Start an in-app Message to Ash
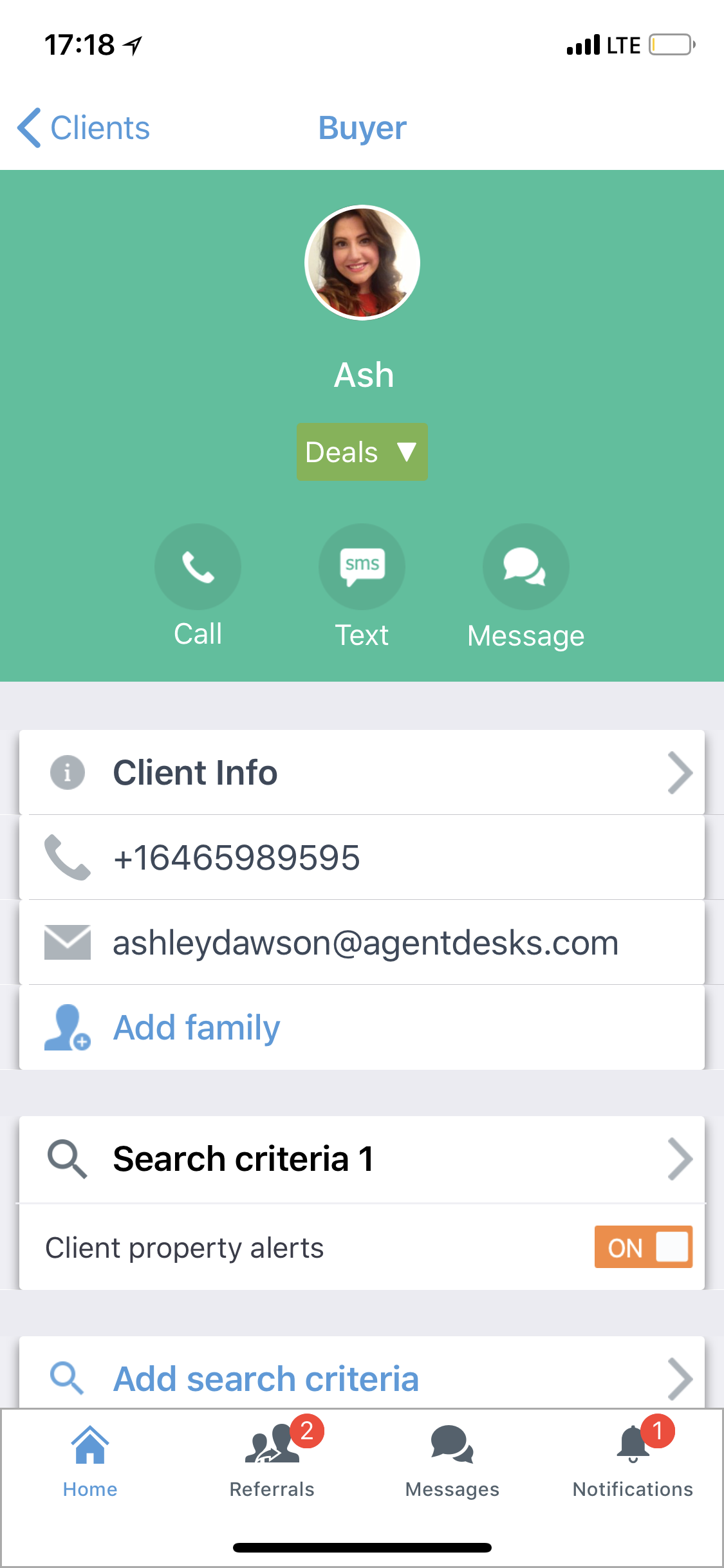Viewport: 724px width, 1568px height. click(526, 566)
